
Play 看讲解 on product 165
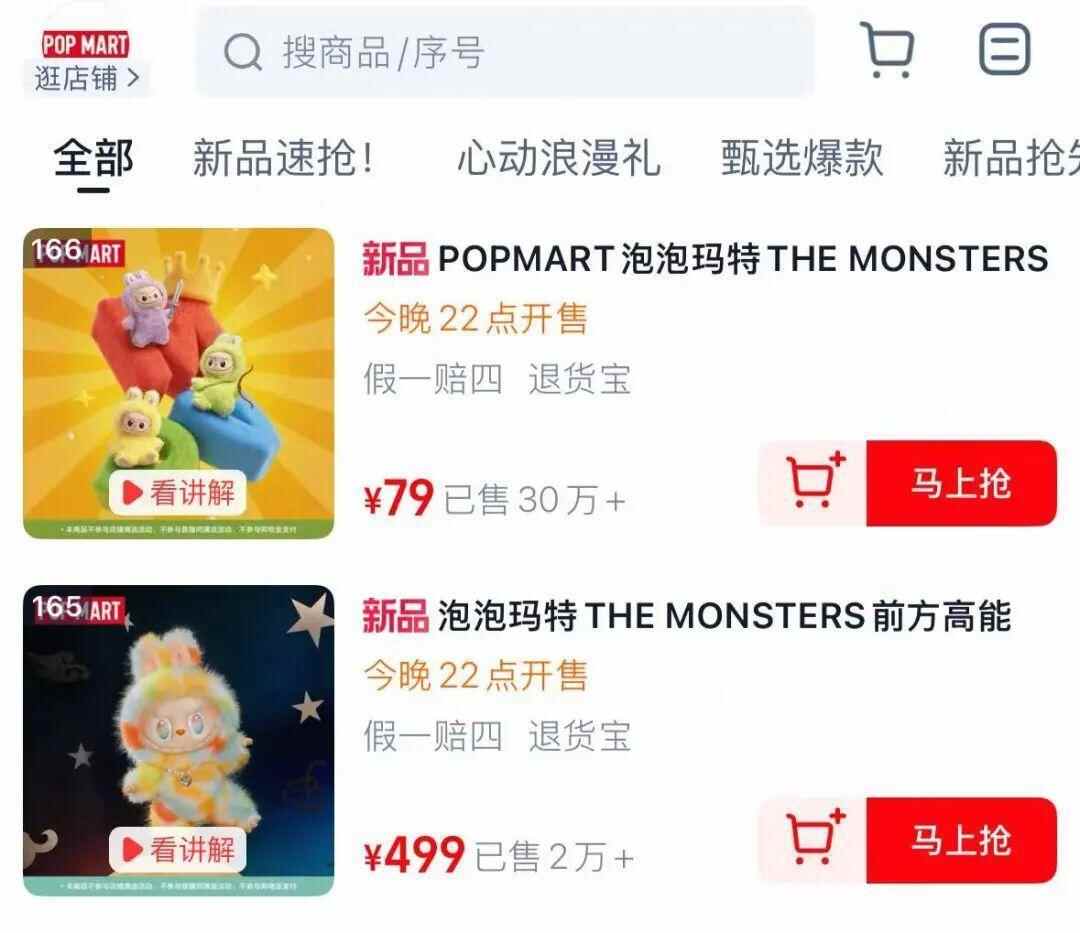[x=178, y=850]
